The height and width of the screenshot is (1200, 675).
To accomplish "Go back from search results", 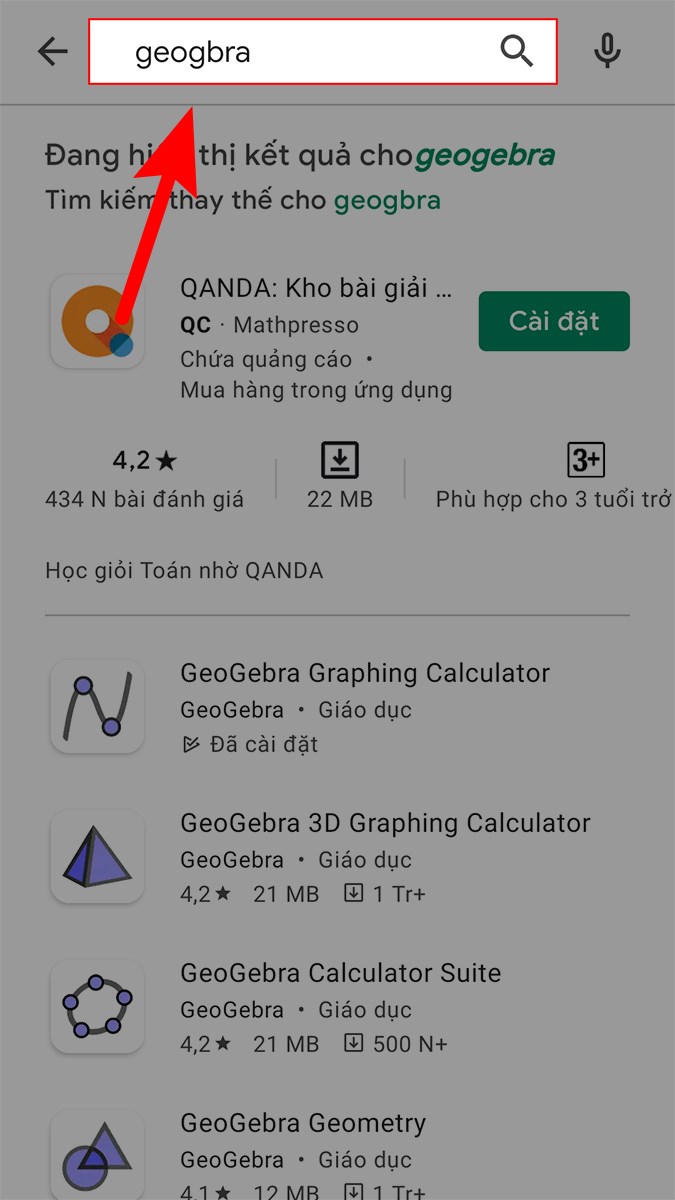I will pyautogui.click(x=52, y=51).
